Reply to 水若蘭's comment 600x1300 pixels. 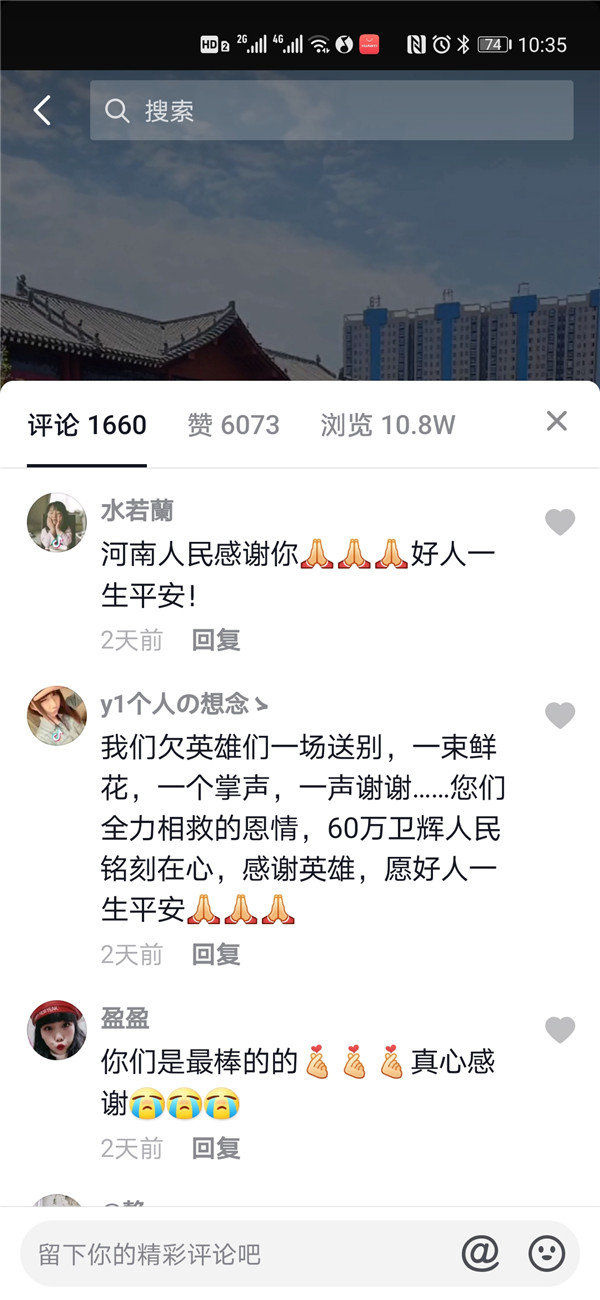pyautogui.click(x=216, y=640)
